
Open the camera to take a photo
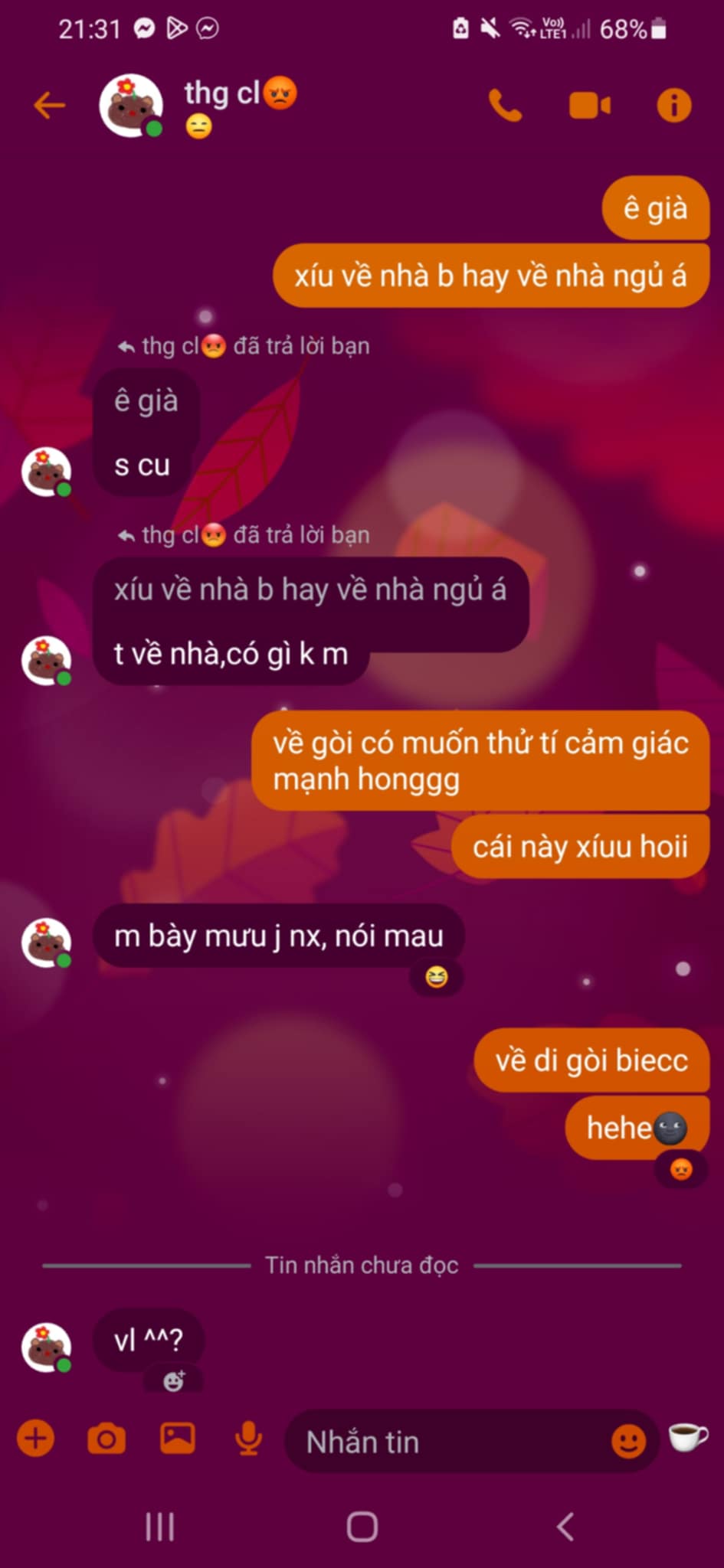pos(106,1439)
